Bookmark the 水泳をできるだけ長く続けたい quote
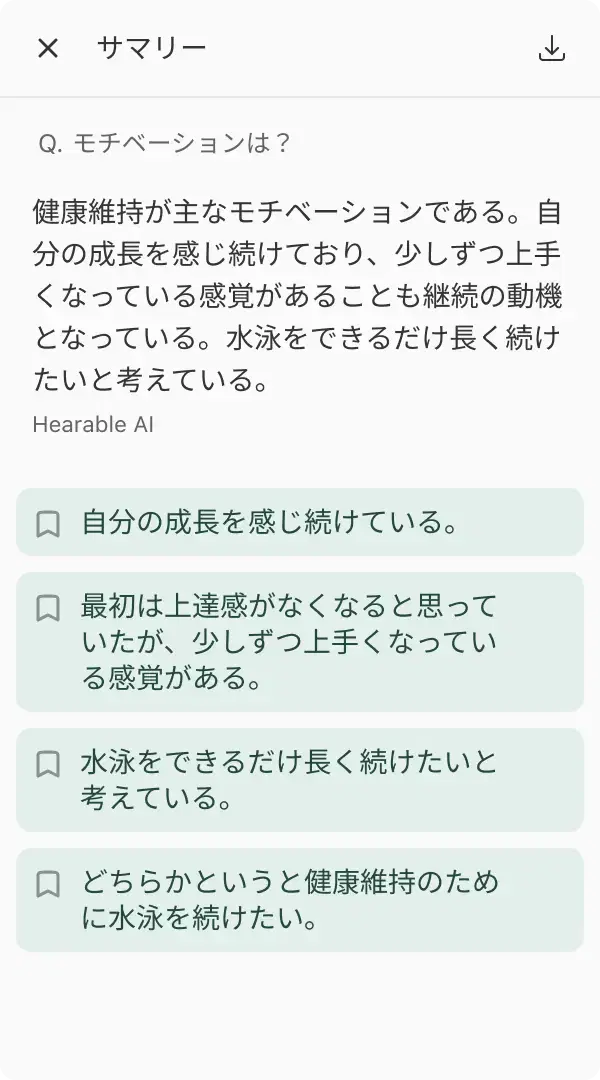Viewport: 600px width, 1080px height. click(48, 764)
